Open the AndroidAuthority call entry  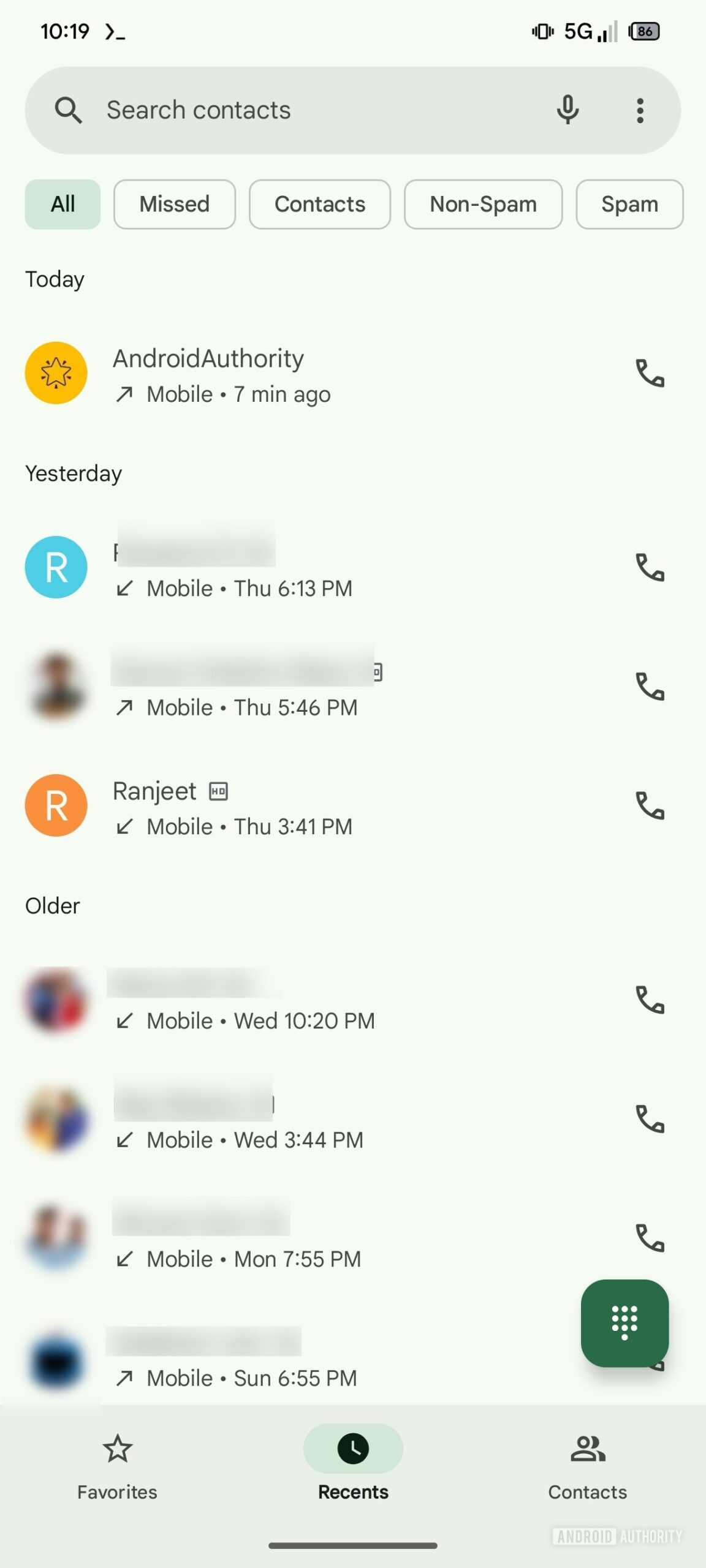306,374
